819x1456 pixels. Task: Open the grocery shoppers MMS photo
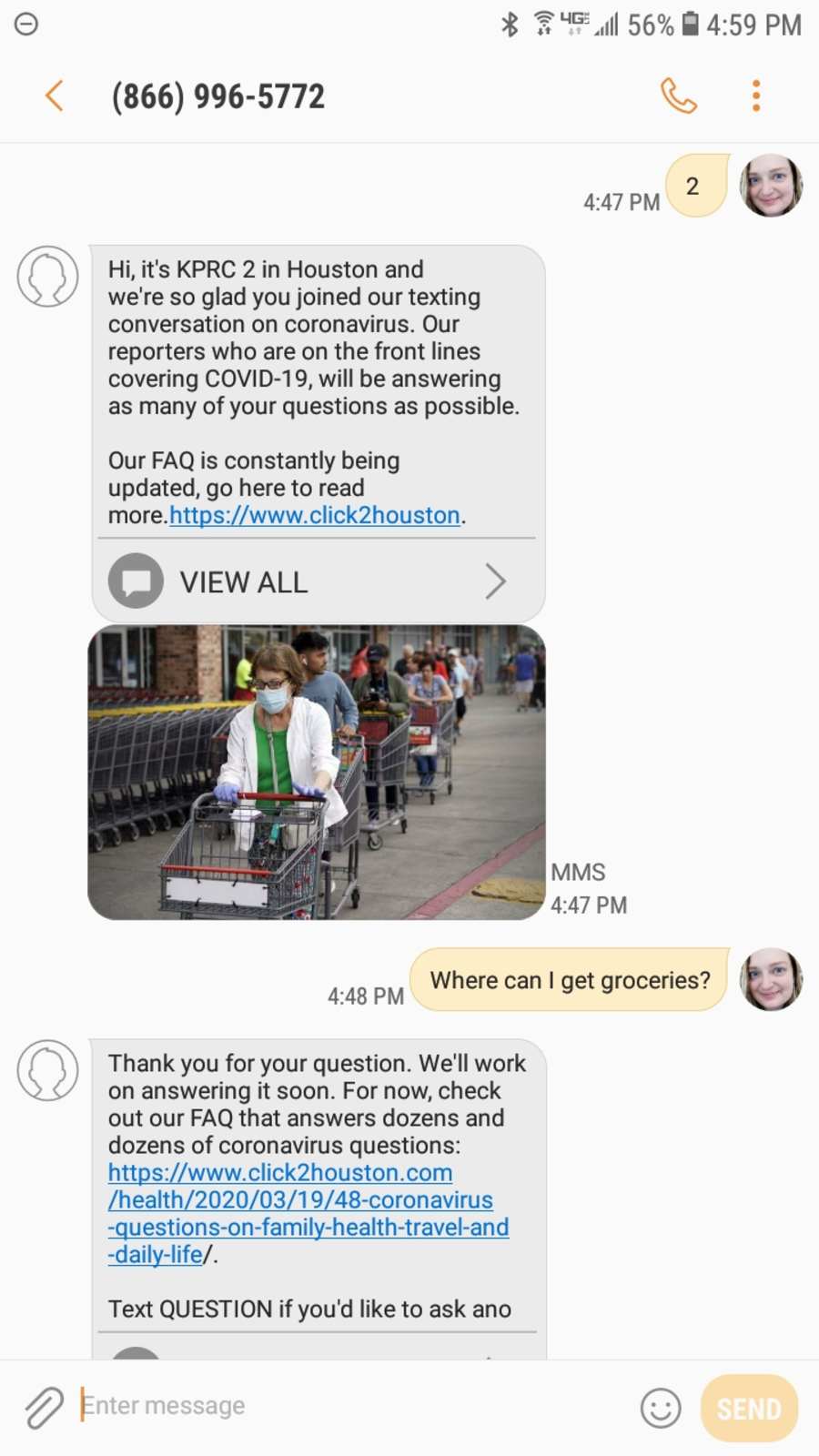(x=317, y=772)
